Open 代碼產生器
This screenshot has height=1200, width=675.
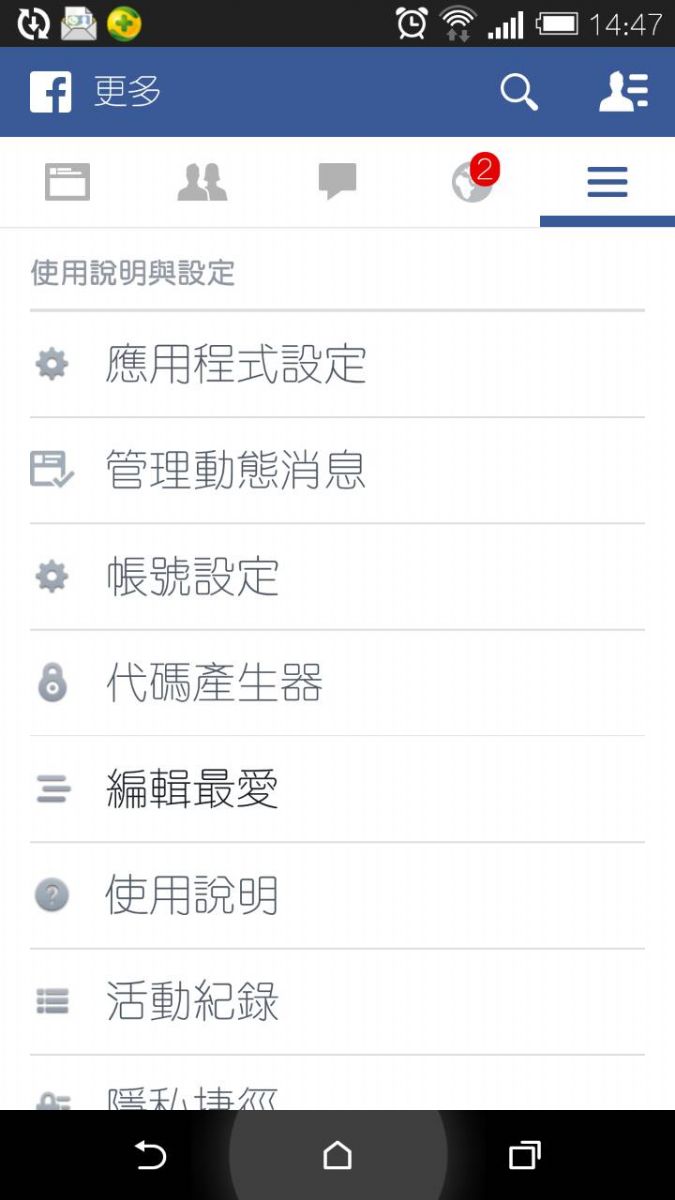[x=337, y=683]
